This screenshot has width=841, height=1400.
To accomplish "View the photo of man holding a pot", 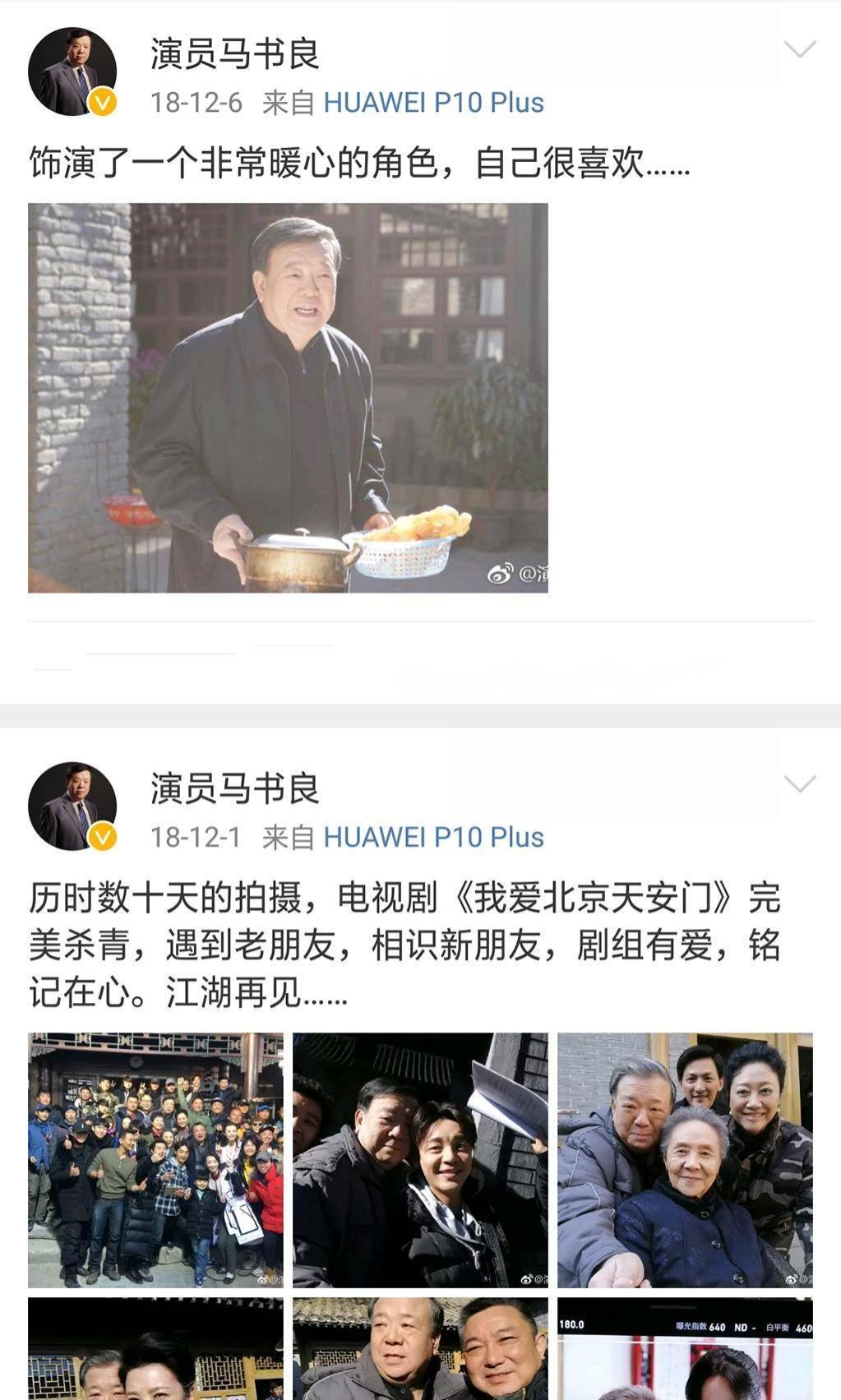I will tap(288, 398).
